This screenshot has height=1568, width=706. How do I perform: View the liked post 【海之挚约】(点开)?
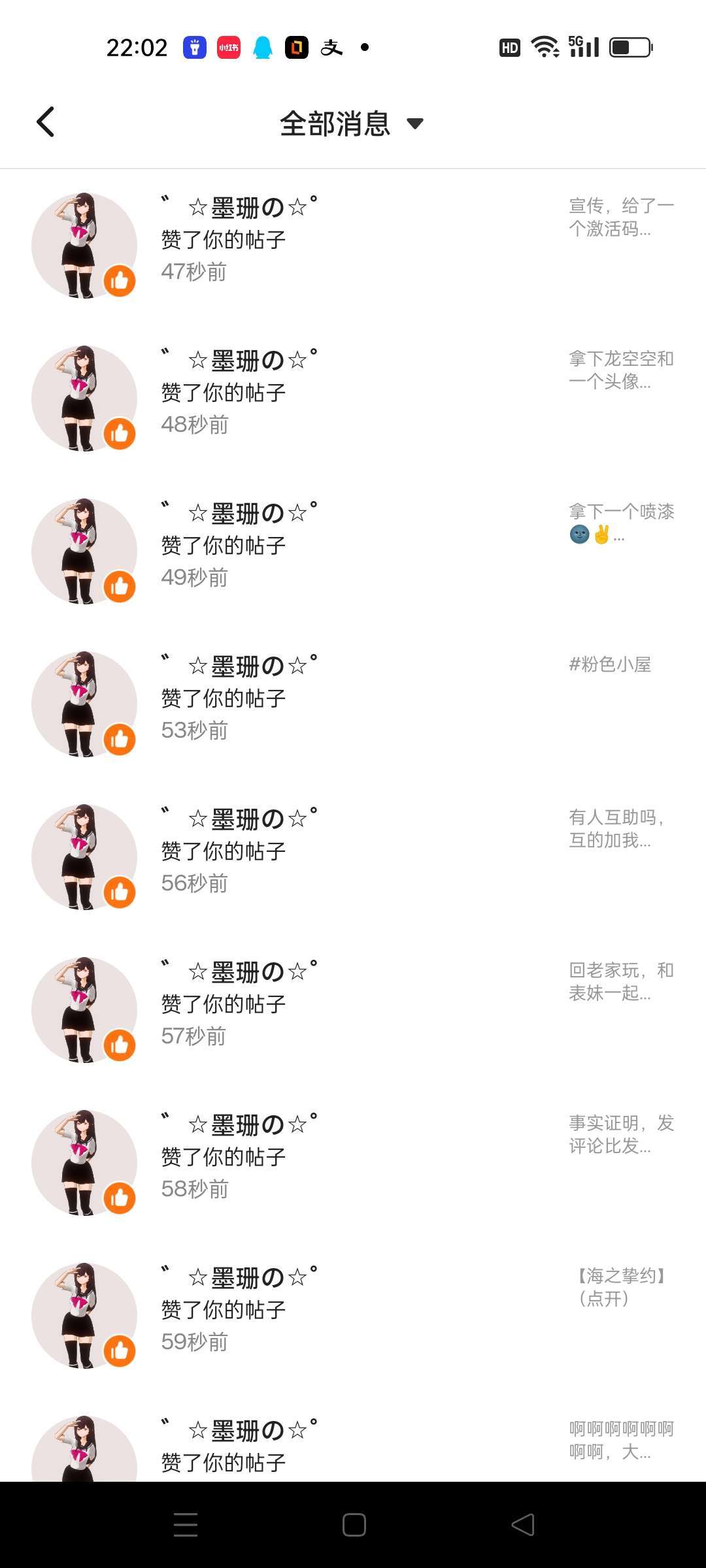[620, 1287]
